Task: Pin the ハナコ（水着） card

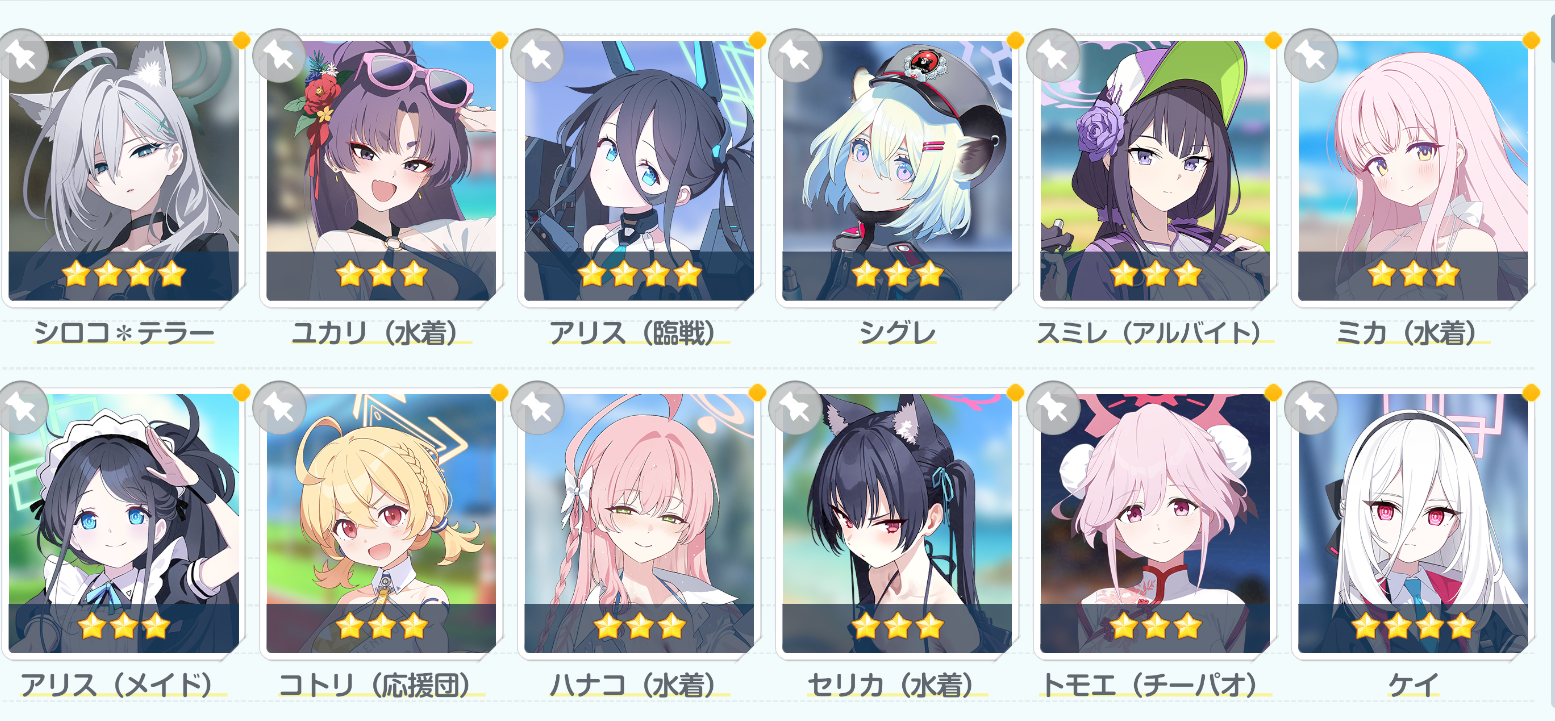Action: [x=536, y=408]
